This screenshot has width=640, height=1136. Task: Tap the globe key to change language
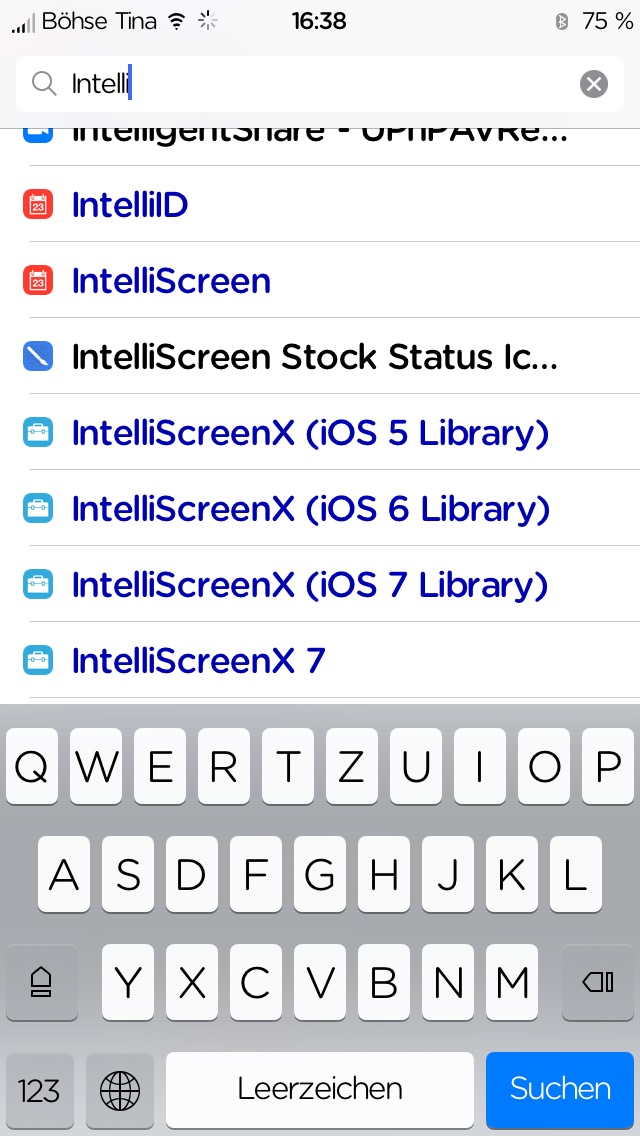[x=120, y=1089]
